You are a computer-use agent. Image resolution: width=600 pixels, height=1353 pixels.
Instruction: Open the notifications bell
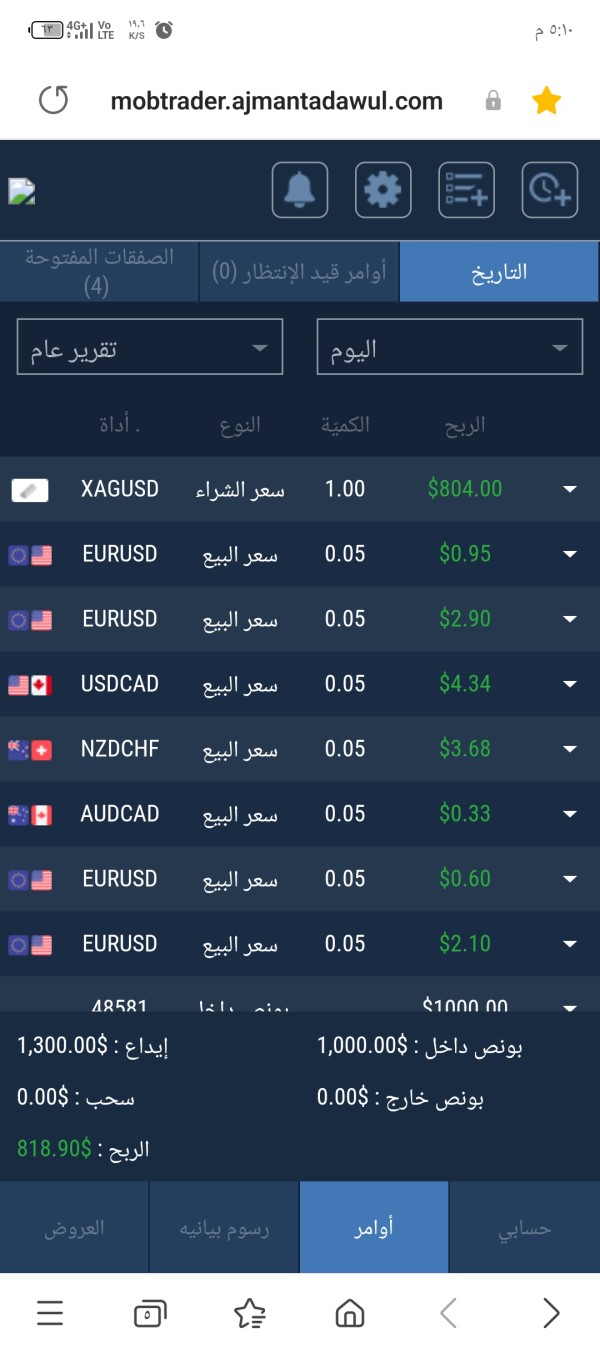(x=299, y=190)
